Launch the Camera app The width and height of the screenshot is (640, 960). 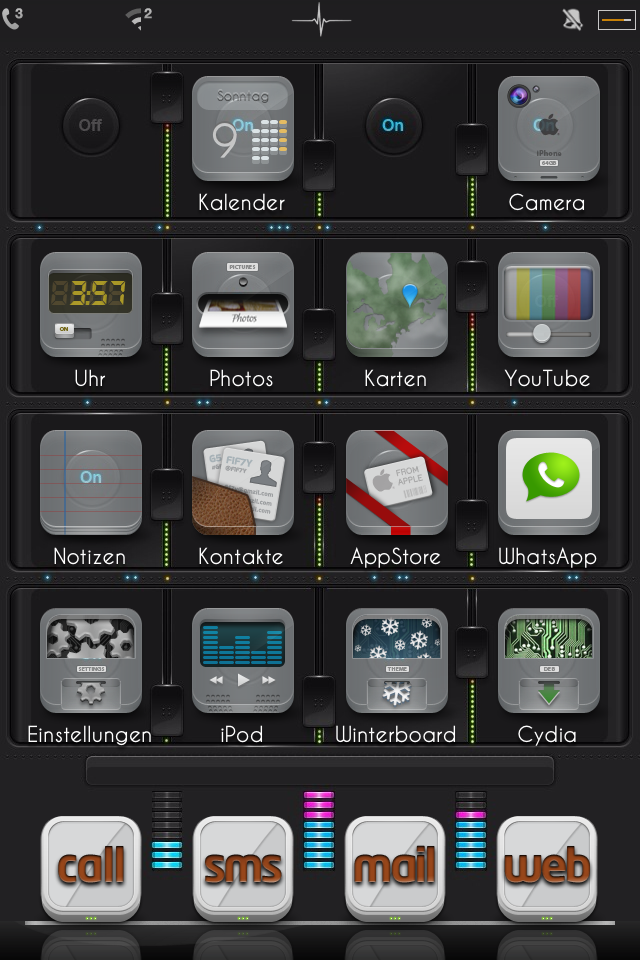tap(548, 128)
